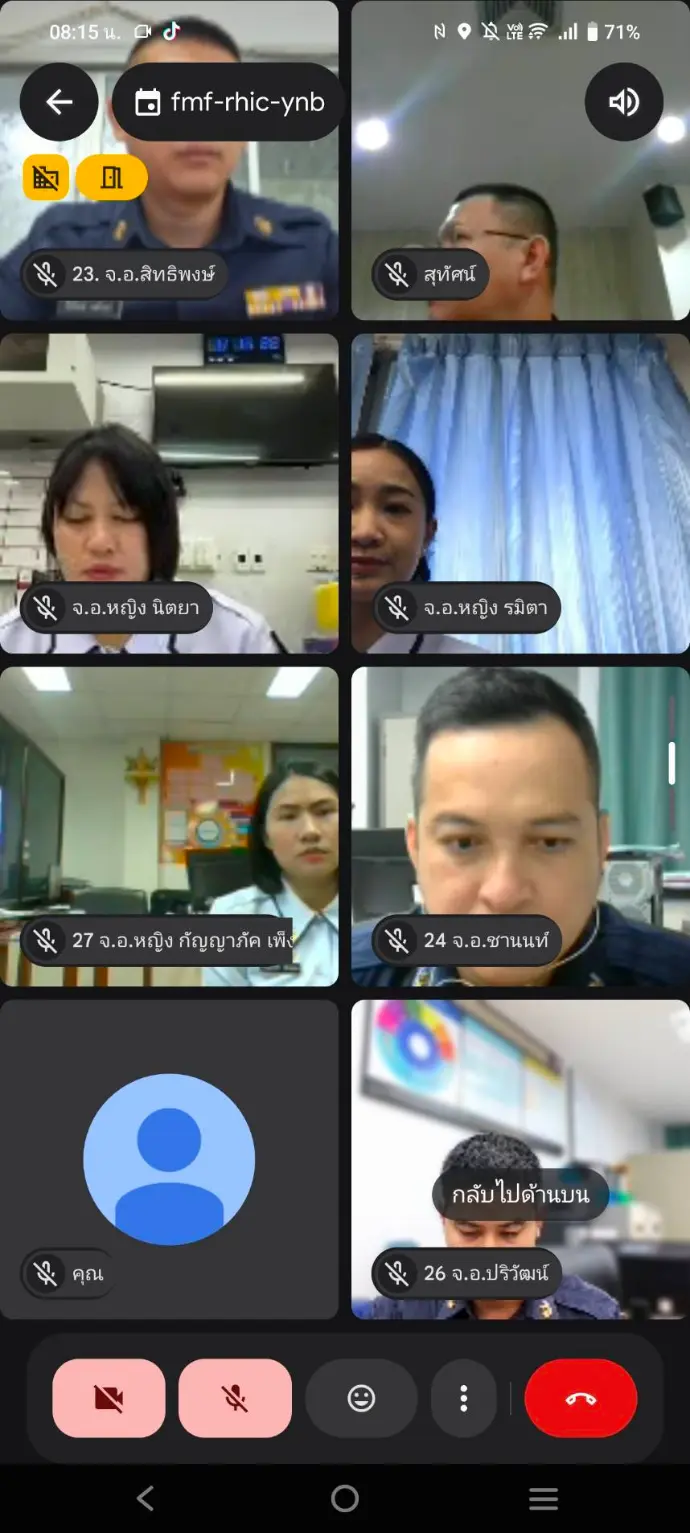Tap the กลับไปด้านบน chip
The width and height of the screenshot is (690, 1533).
(x=520, y=1194)
